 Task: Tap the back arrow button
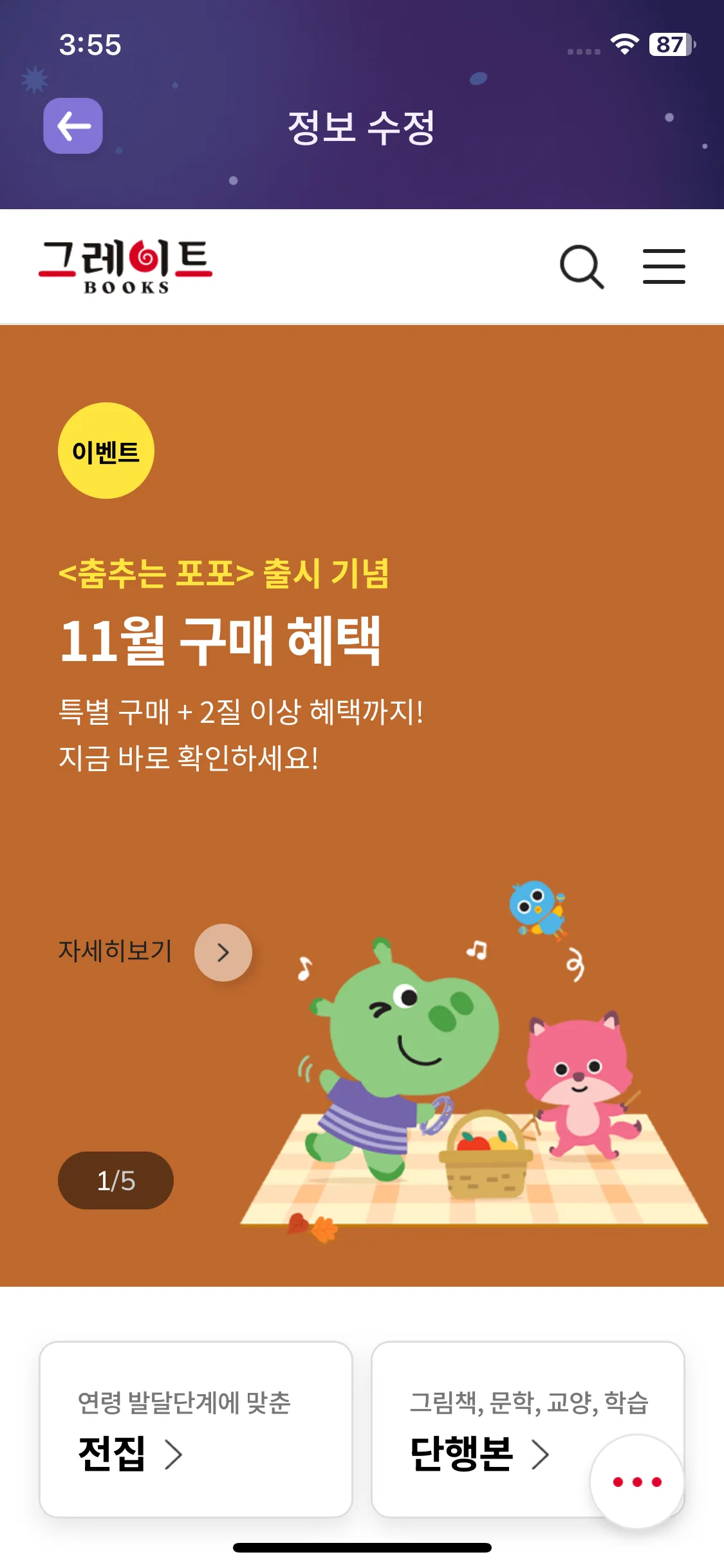click(x=72, y=126)
